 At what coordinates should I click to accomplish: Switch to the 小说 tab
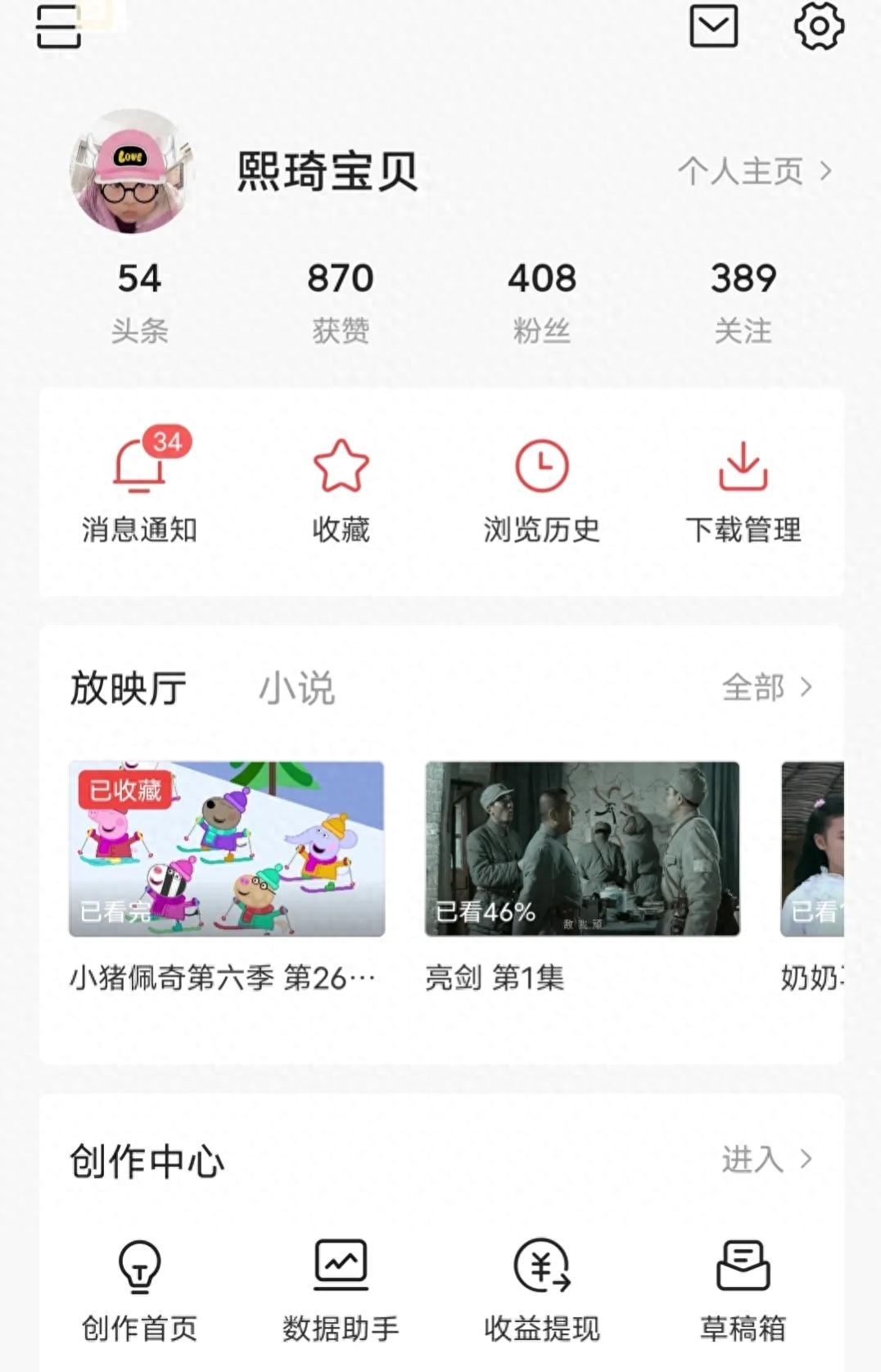coord(296,688)
